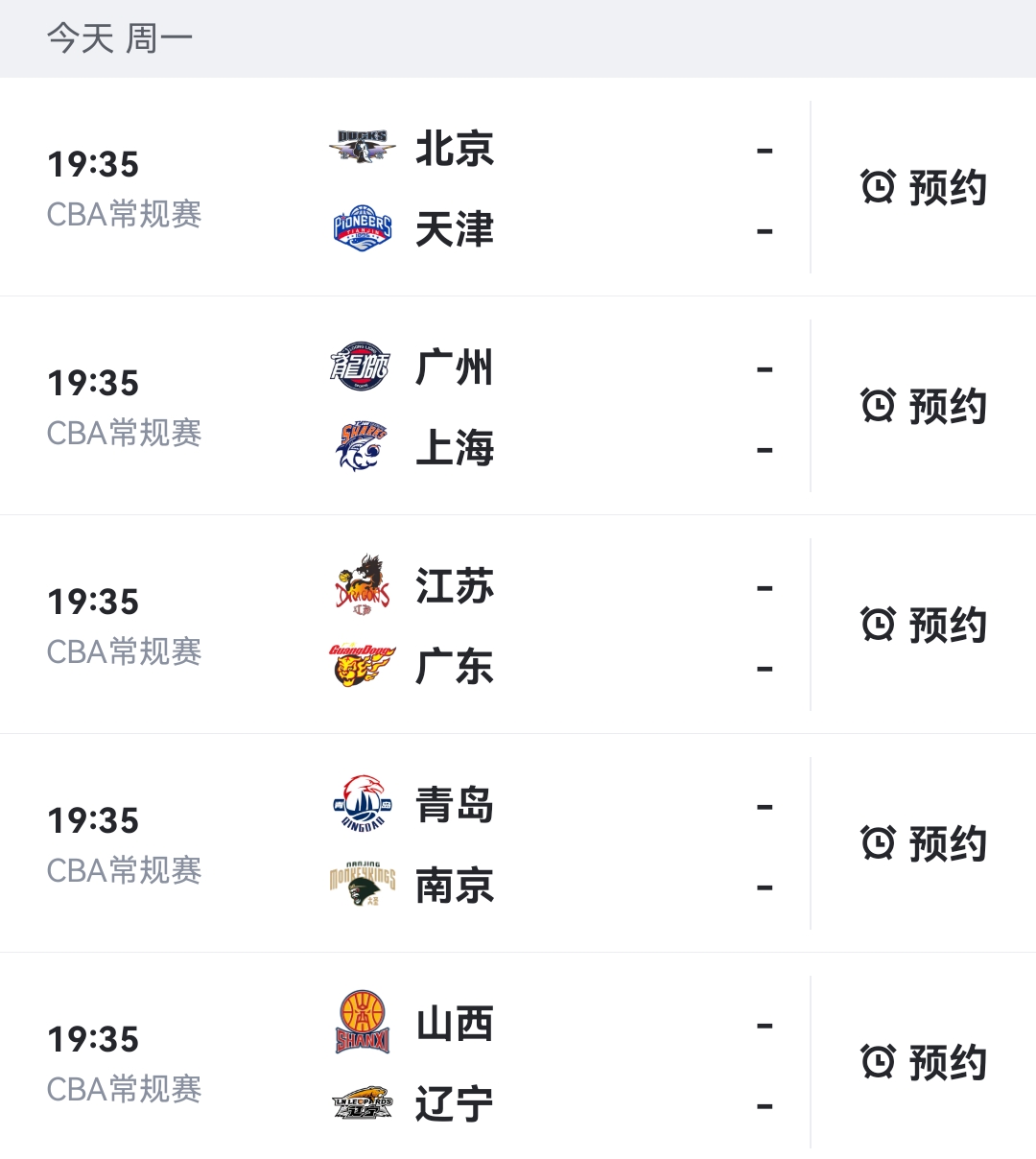Click the Beijing Ducks team logo
This screenshot has width=1036, height=1159.
point(363,147)
